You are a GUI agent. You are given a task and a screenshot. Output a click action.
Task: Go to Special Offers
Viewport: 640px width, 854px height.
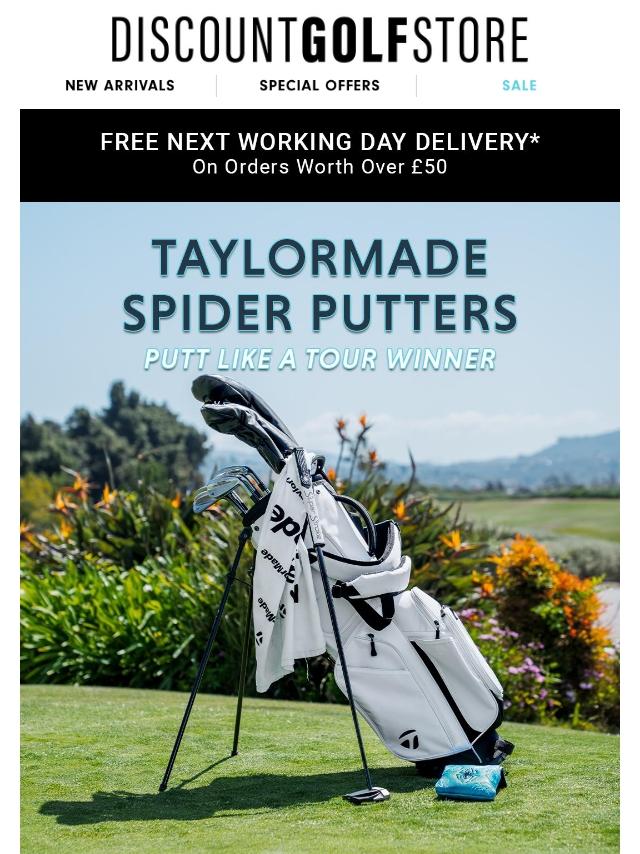319,86
